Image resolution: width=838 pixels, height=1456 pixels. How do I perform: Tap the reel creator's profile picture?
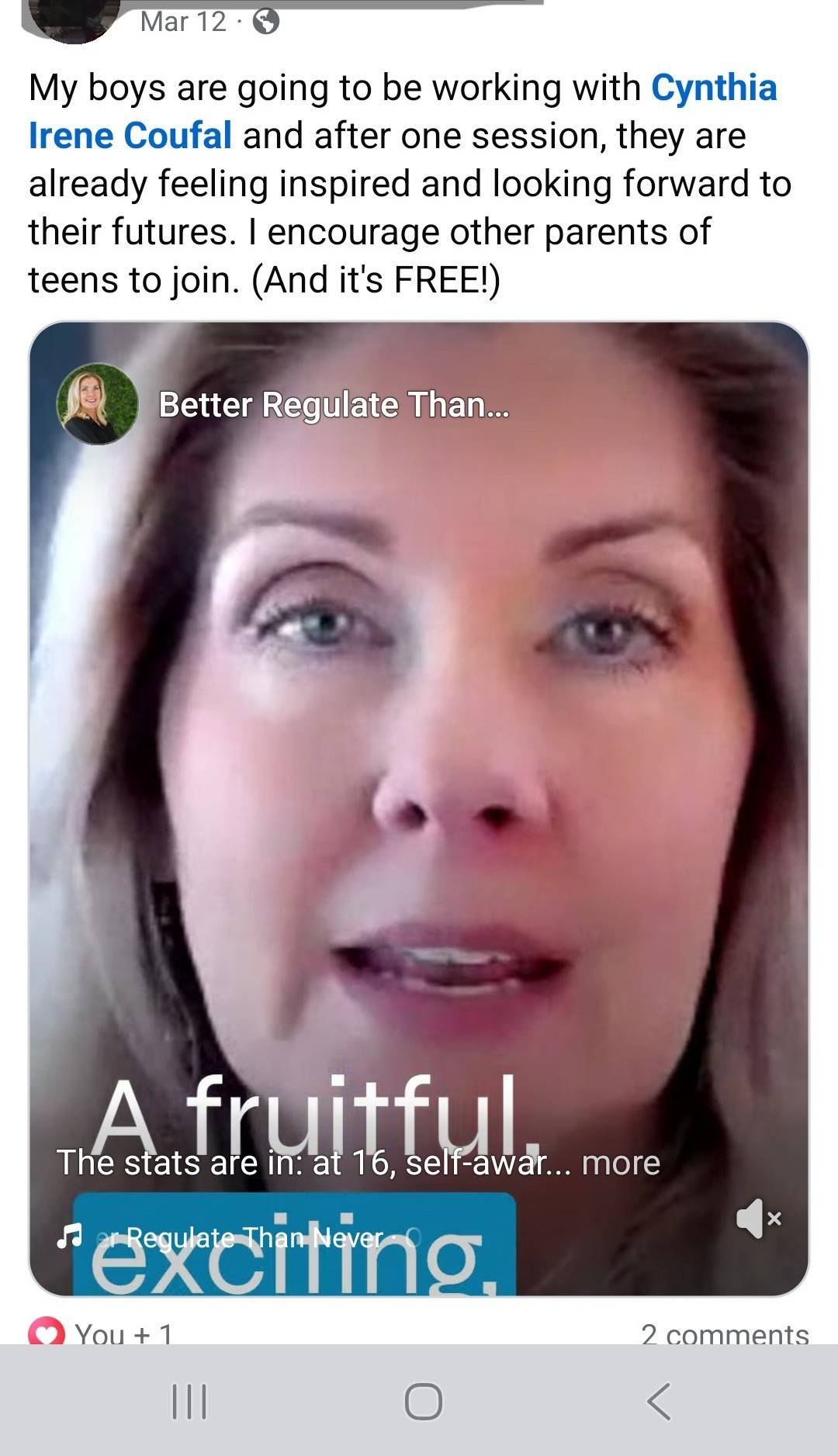point(97,404)
